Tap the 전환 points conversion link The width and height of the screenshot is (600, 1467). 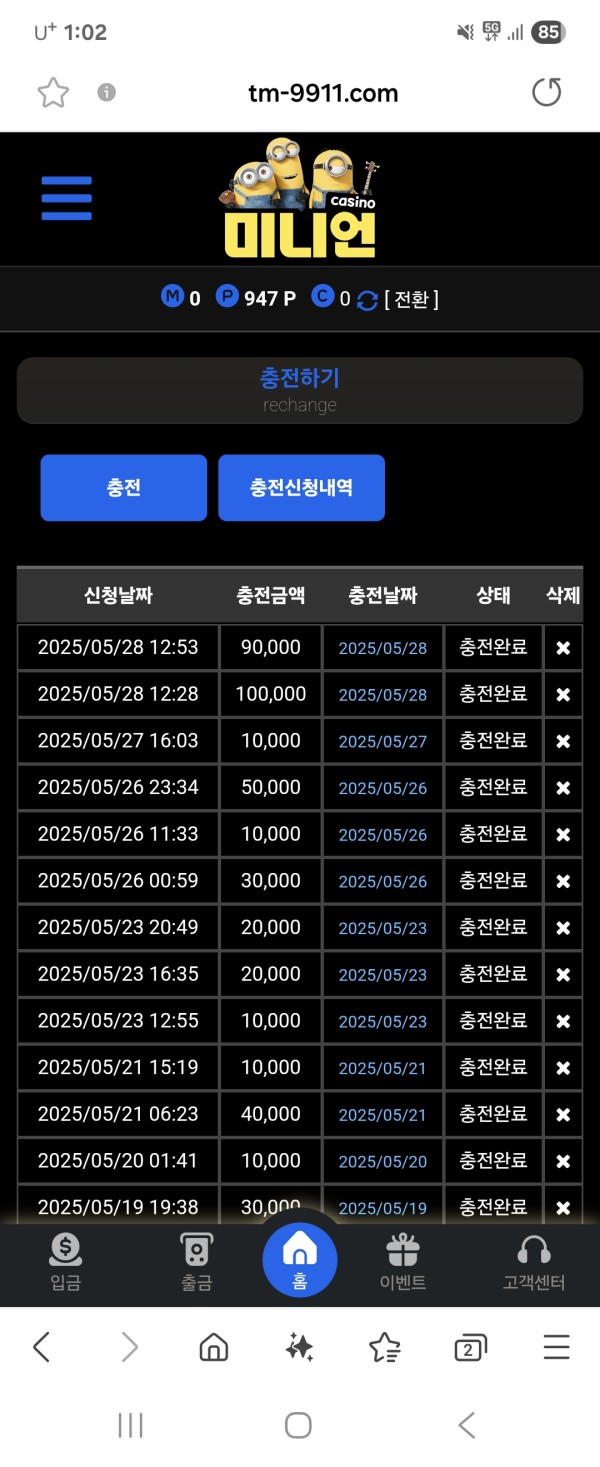[x=411, y=299]
